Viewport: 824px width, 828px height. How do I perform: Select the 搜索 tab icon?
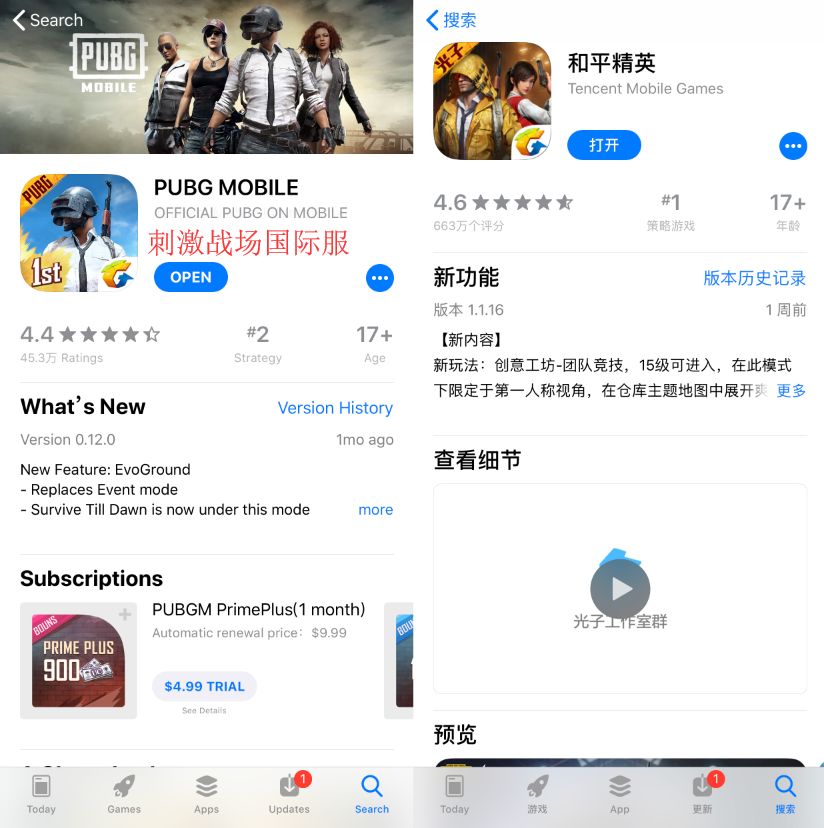785,795
